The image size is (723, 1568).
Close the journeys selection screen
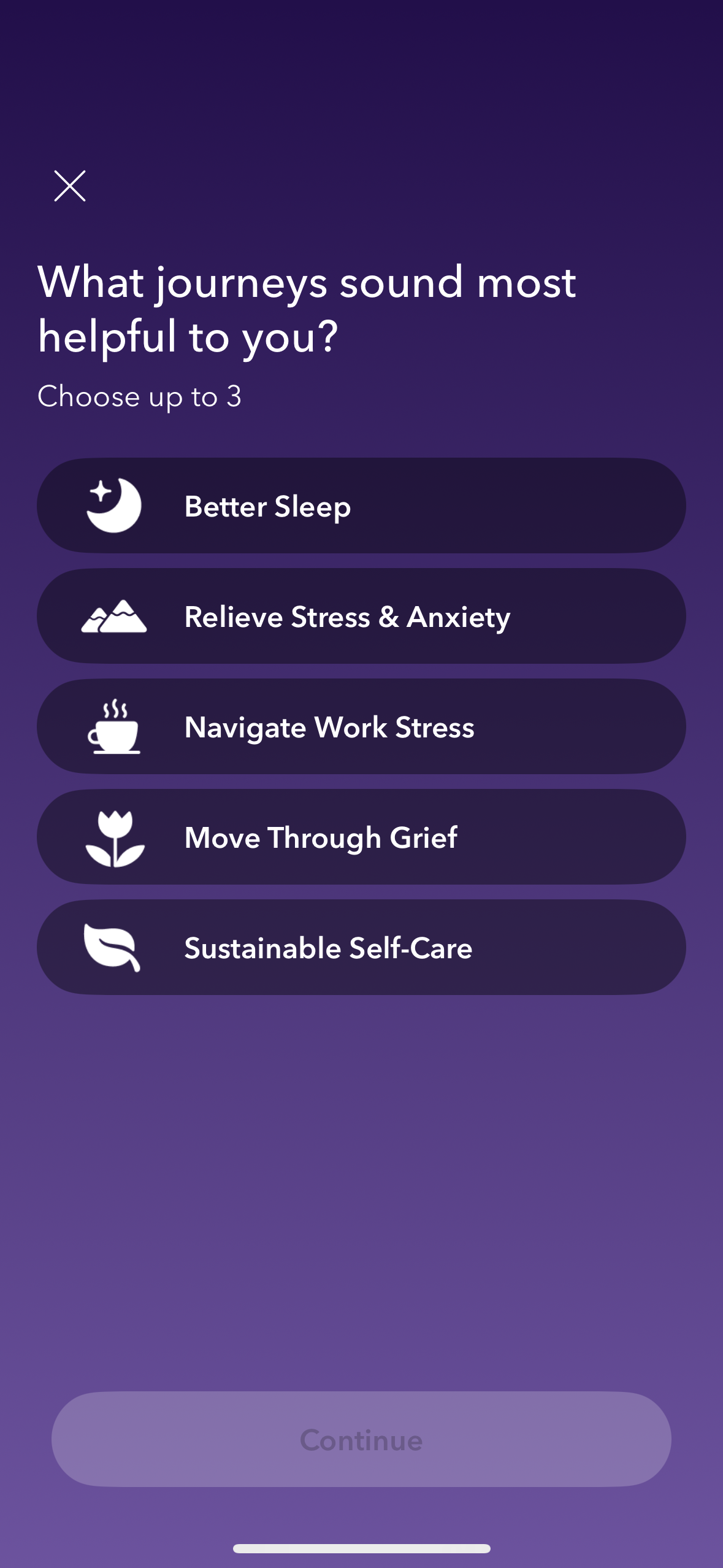click(70, 186)
